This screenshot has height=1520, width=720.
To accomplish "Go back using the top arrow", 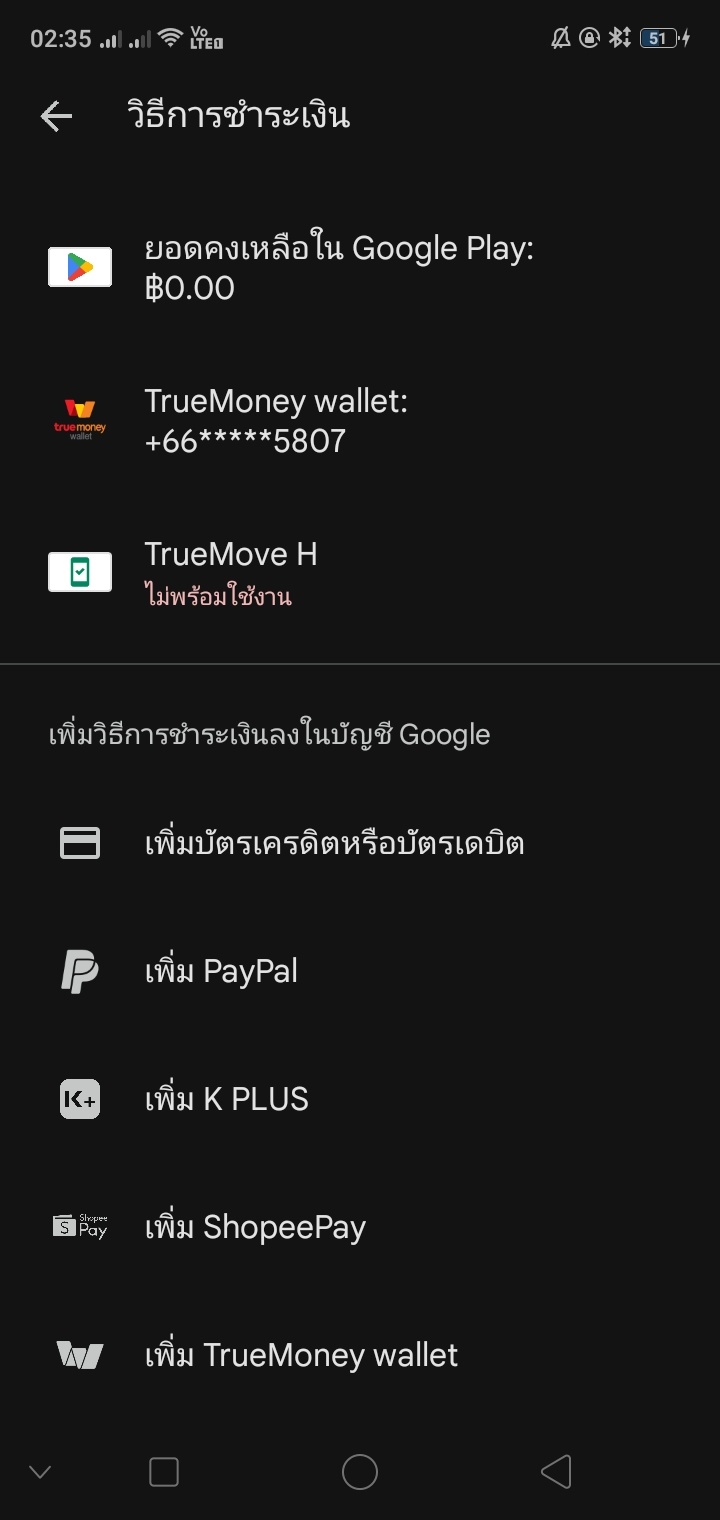I will [56, 116].
